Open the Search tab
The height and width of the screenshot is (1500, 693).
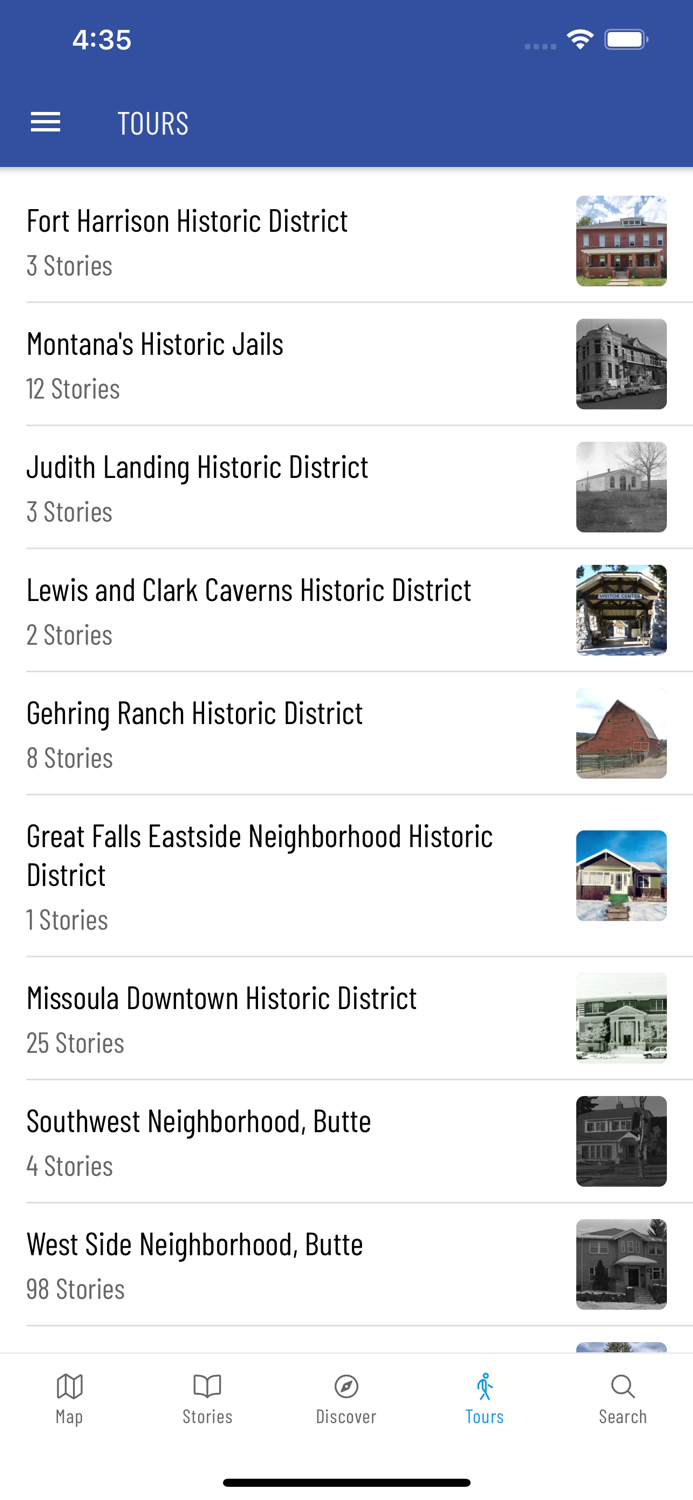pyautogui.click(x=622, y=1398)
